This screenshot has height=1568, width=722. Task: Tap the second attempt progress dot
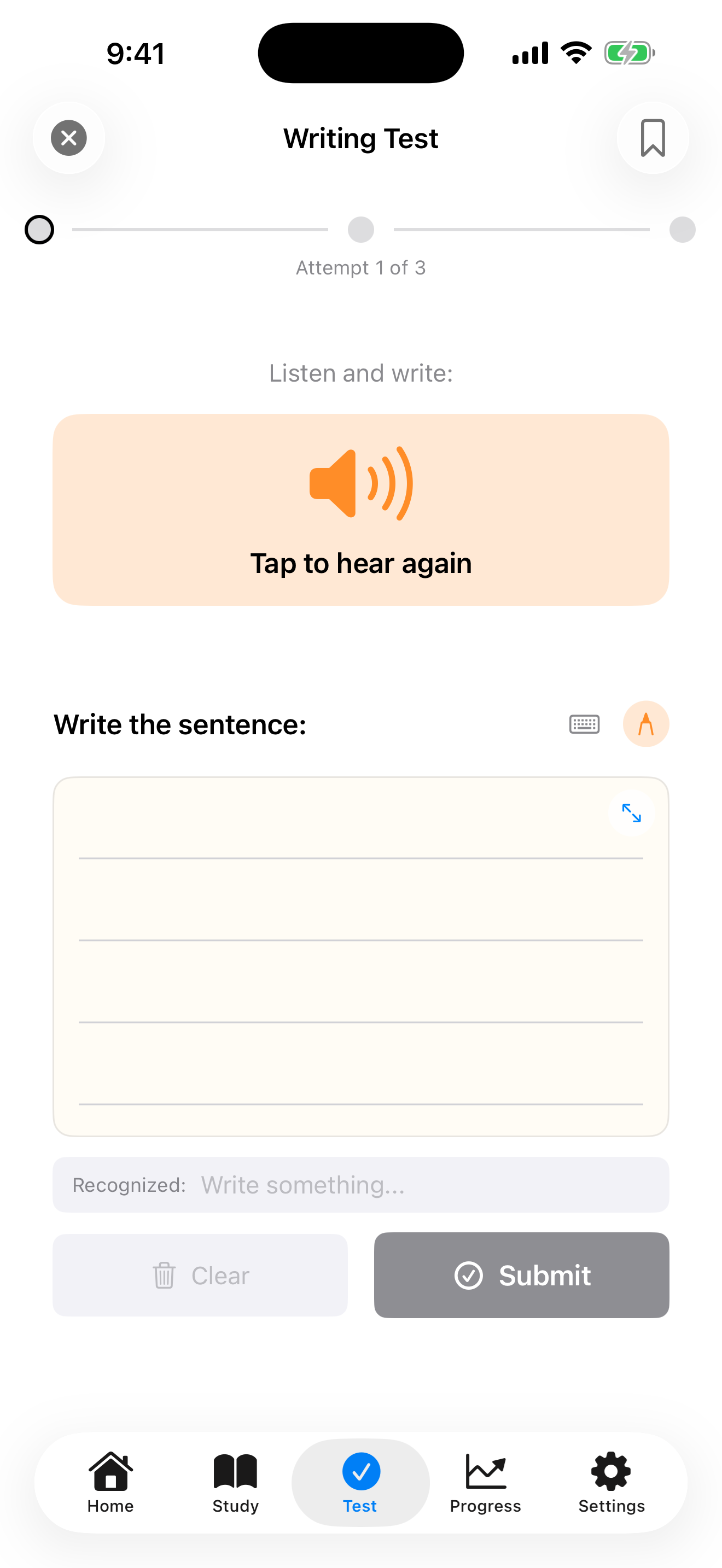tap(361, 230)
